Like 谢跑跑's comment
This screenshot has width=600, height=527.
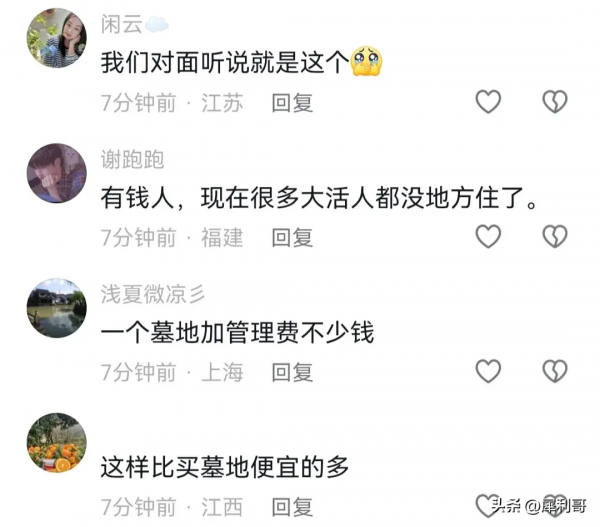tap(487, 236)
